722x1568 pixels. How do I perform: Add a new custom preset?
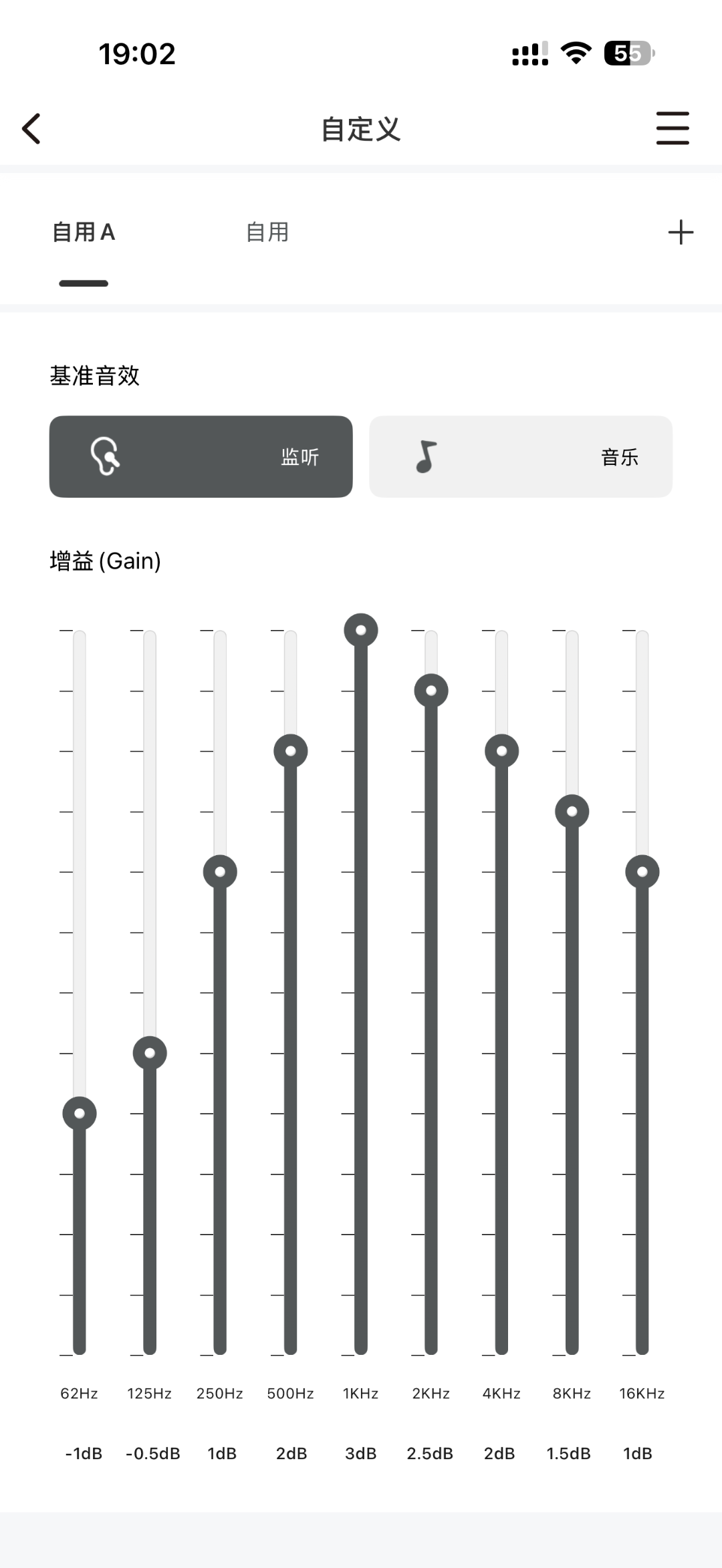(681, 232)
